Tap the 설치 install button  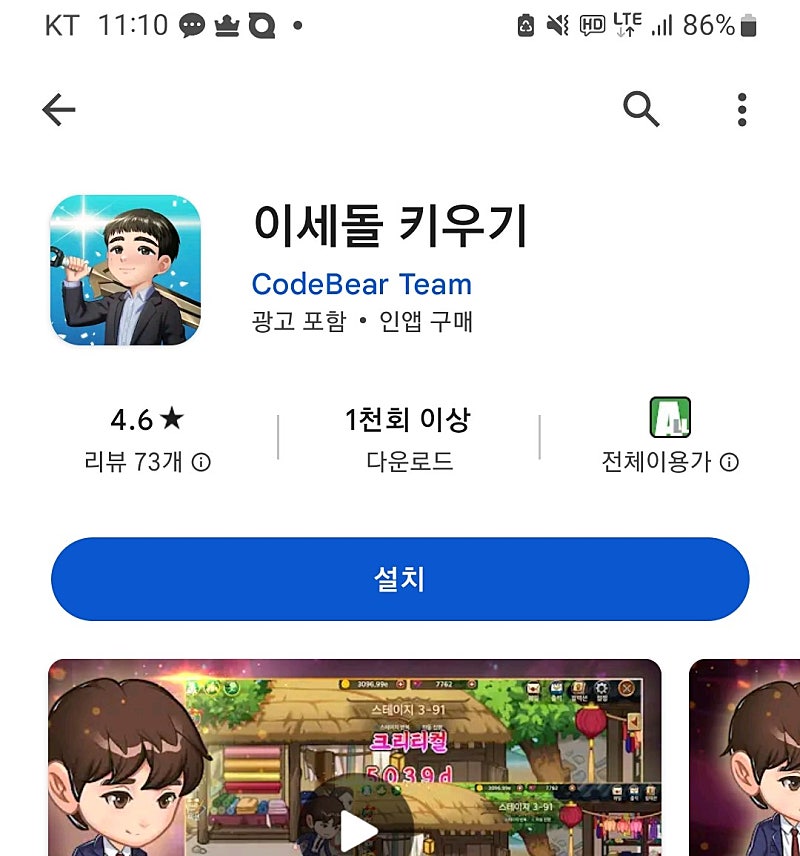tap(400, 579)
